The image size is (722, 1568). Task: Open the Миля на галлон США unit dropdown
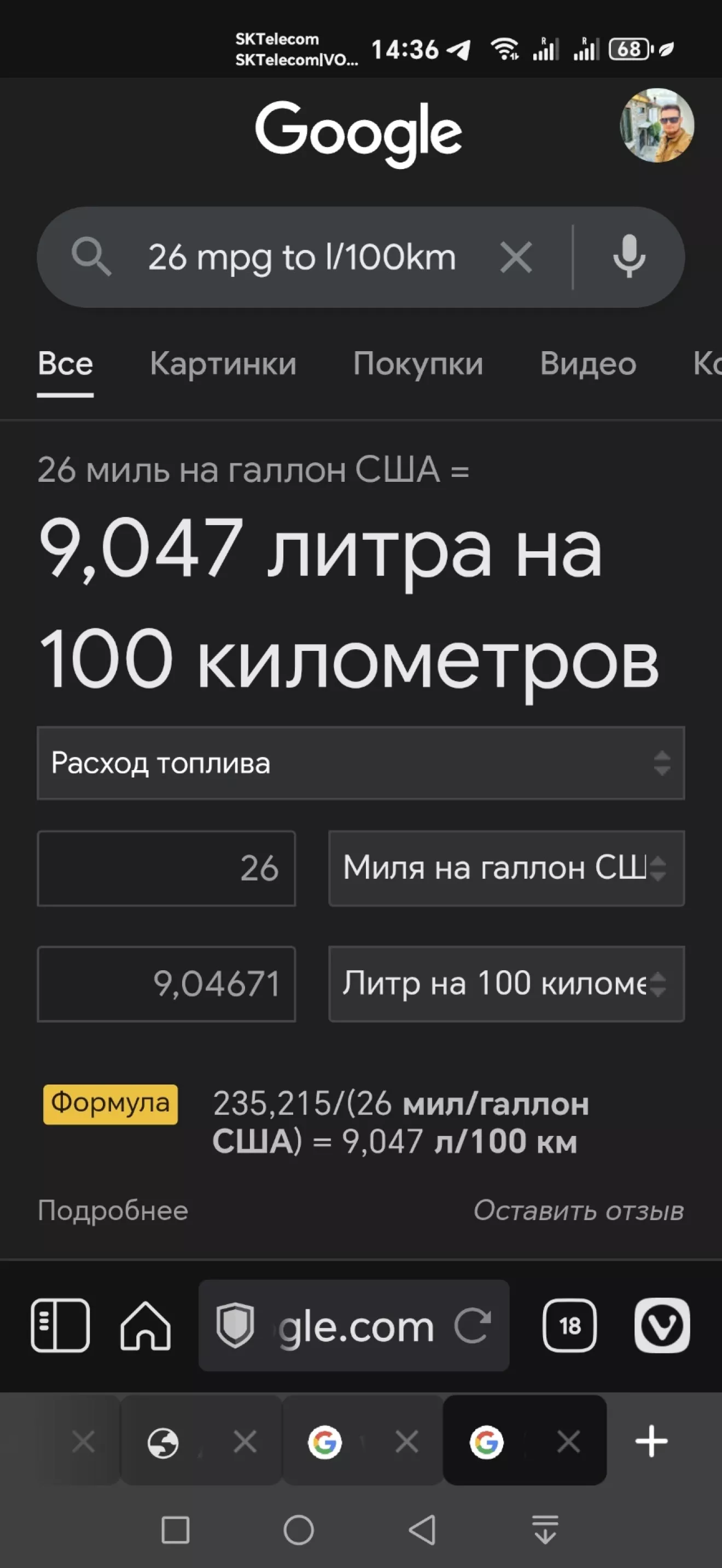click(506, 868)
